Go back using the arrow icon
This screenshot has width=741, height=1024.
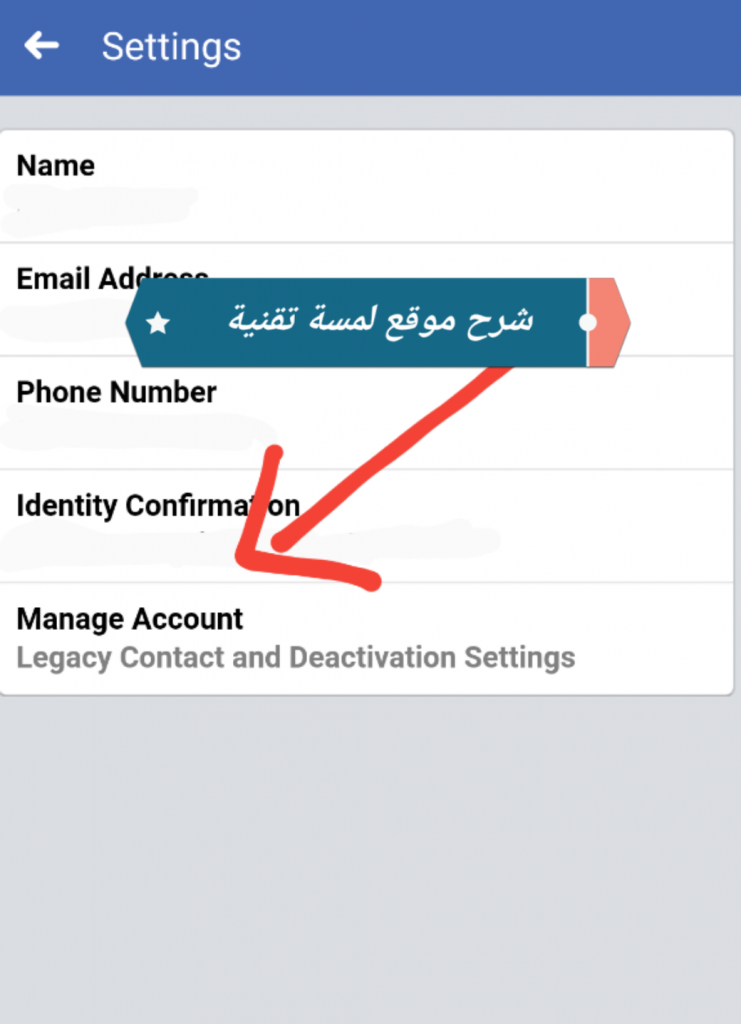click(x=42, y=46)
